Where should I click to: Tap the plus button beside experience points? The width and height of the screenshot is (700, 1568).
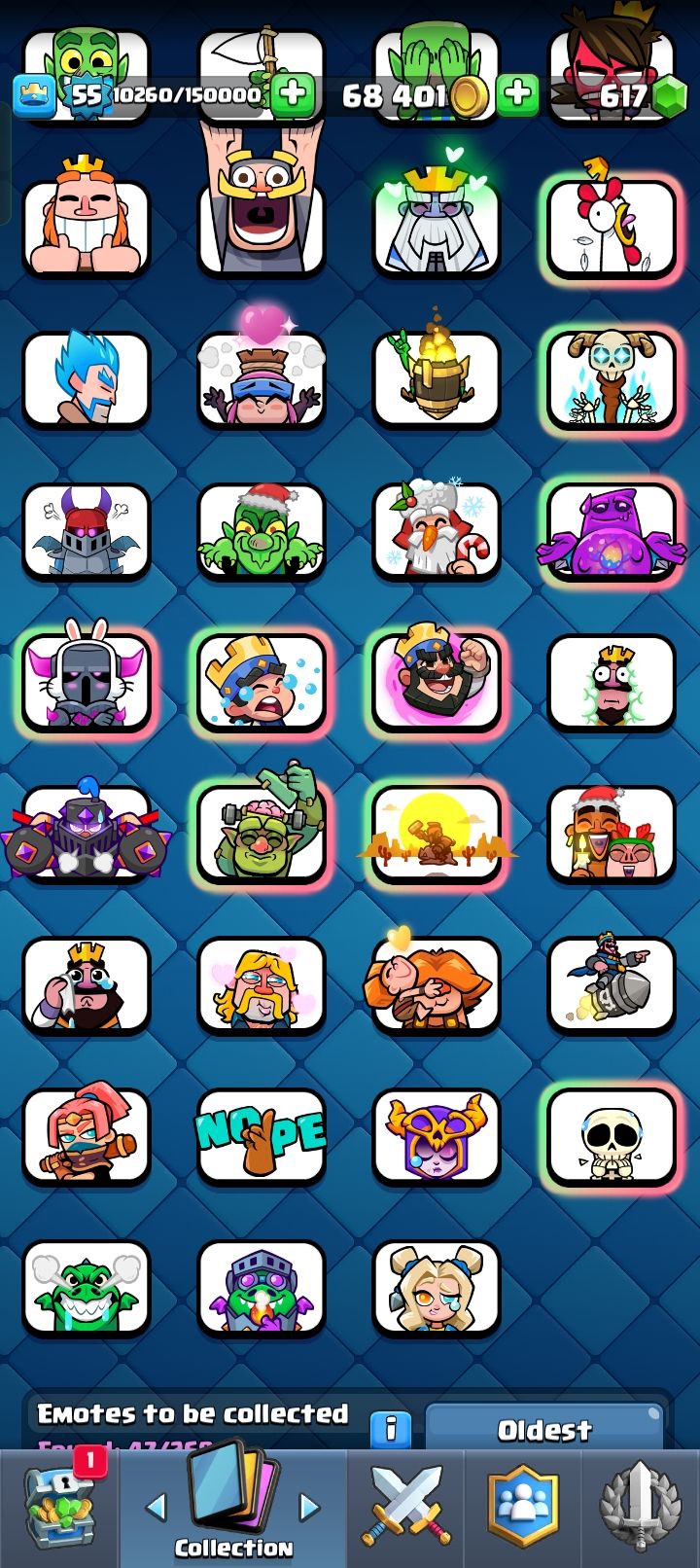pos(292,95)
